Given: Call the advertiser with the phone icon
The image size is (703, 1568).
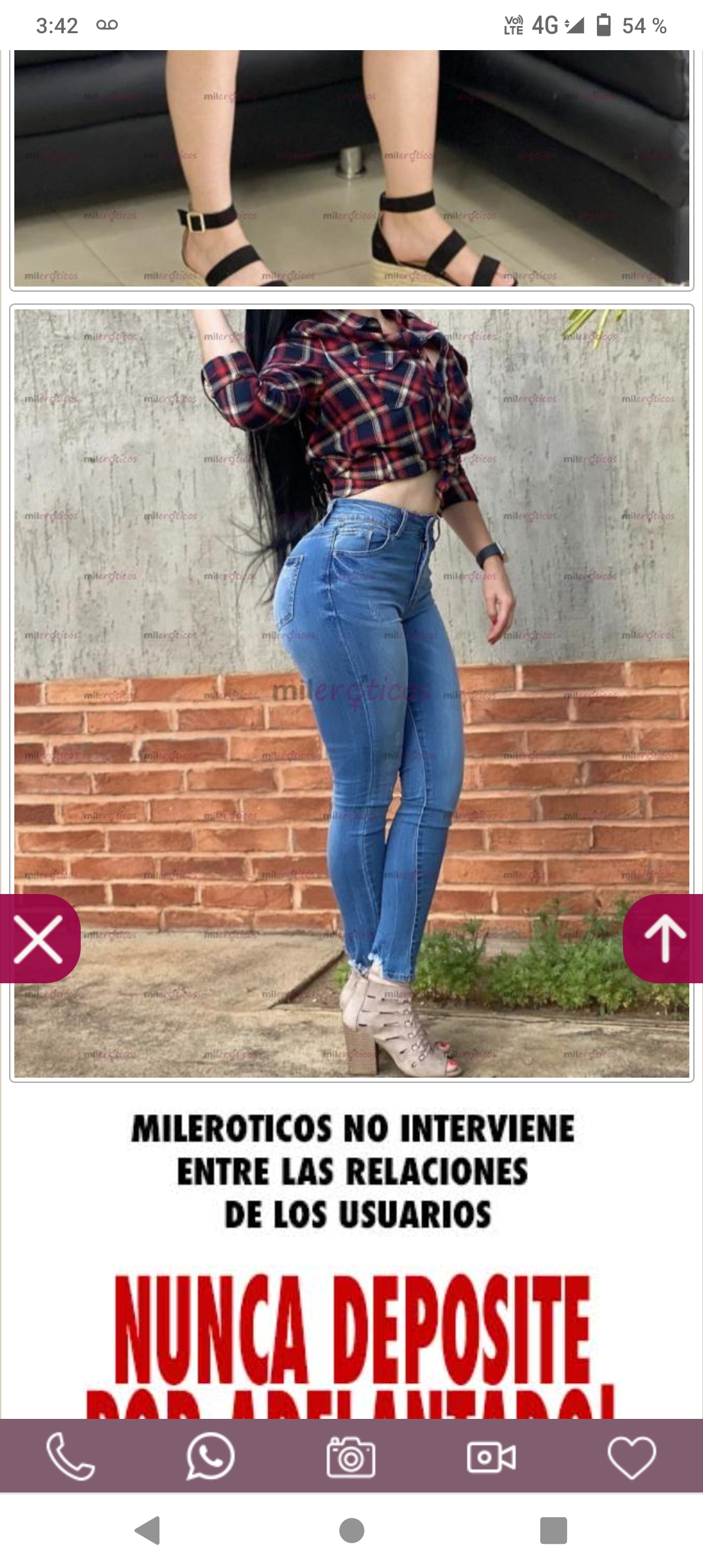Looking at the screenshot, I should [70, 1456].
